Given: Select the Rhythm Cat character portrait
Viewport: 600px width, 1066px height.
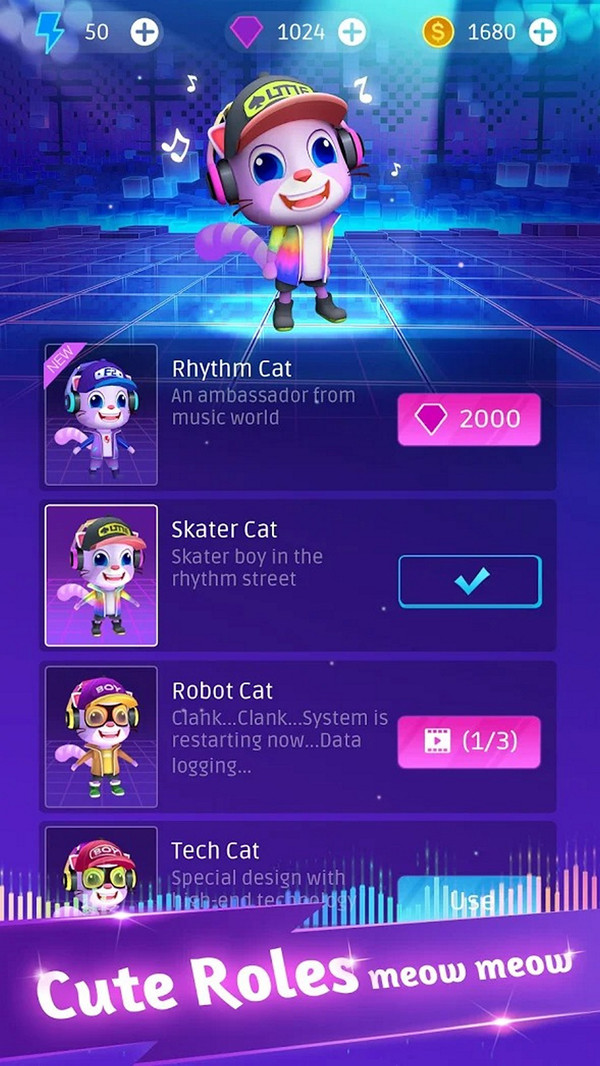Looking at the screenshot, I should (101, 414).
